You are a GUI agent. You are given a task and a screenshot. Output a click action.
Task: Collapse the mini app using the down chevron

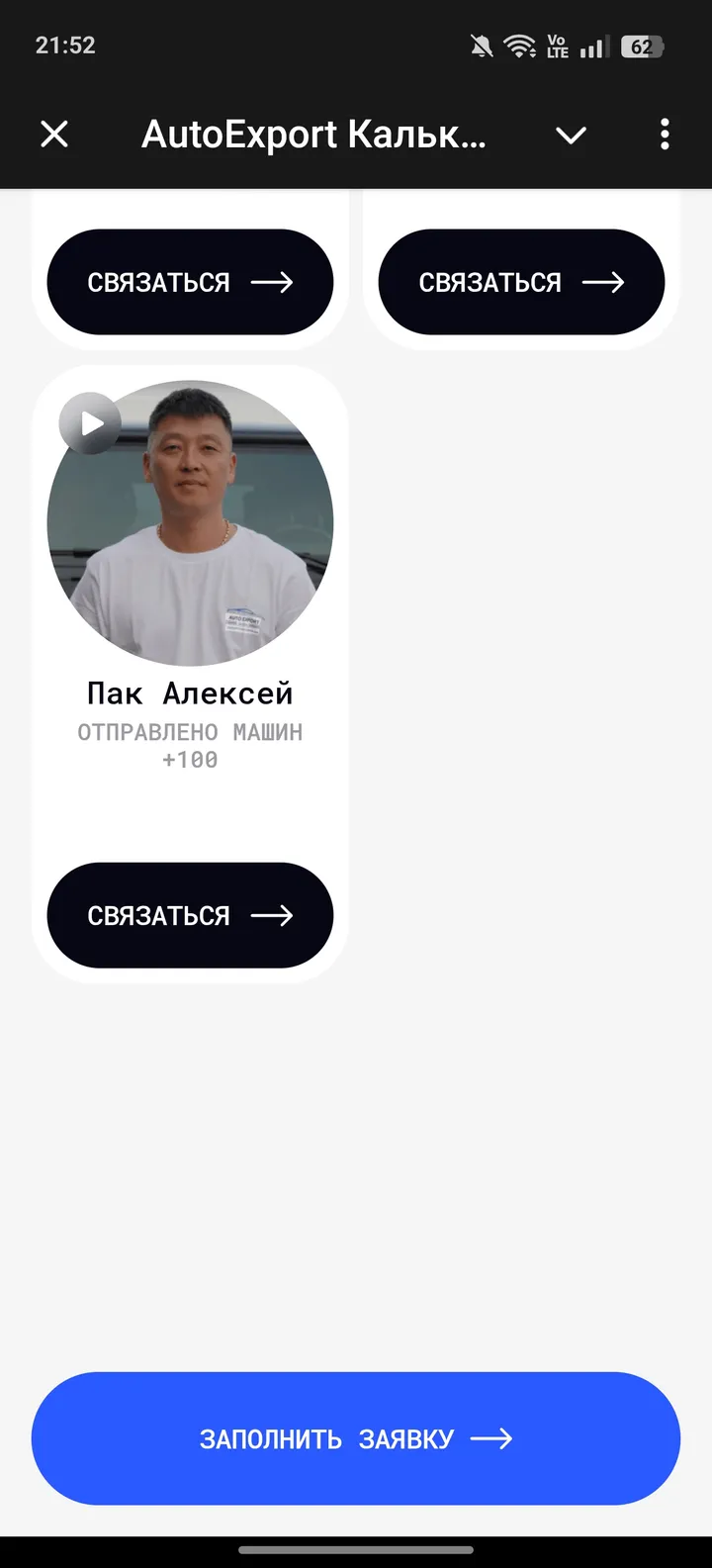[571, 135]
